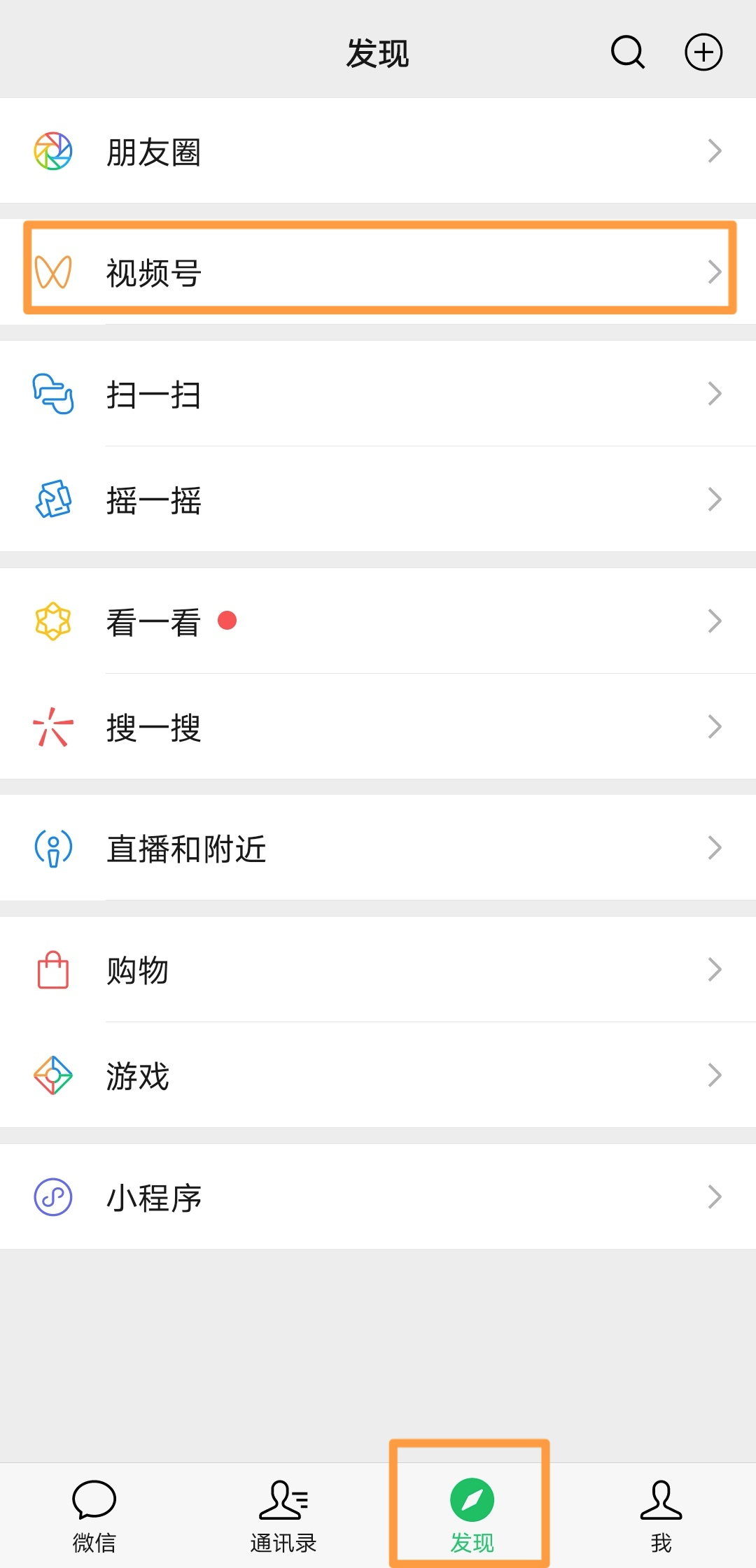Open 购物 shopping

tap(378, 969)
